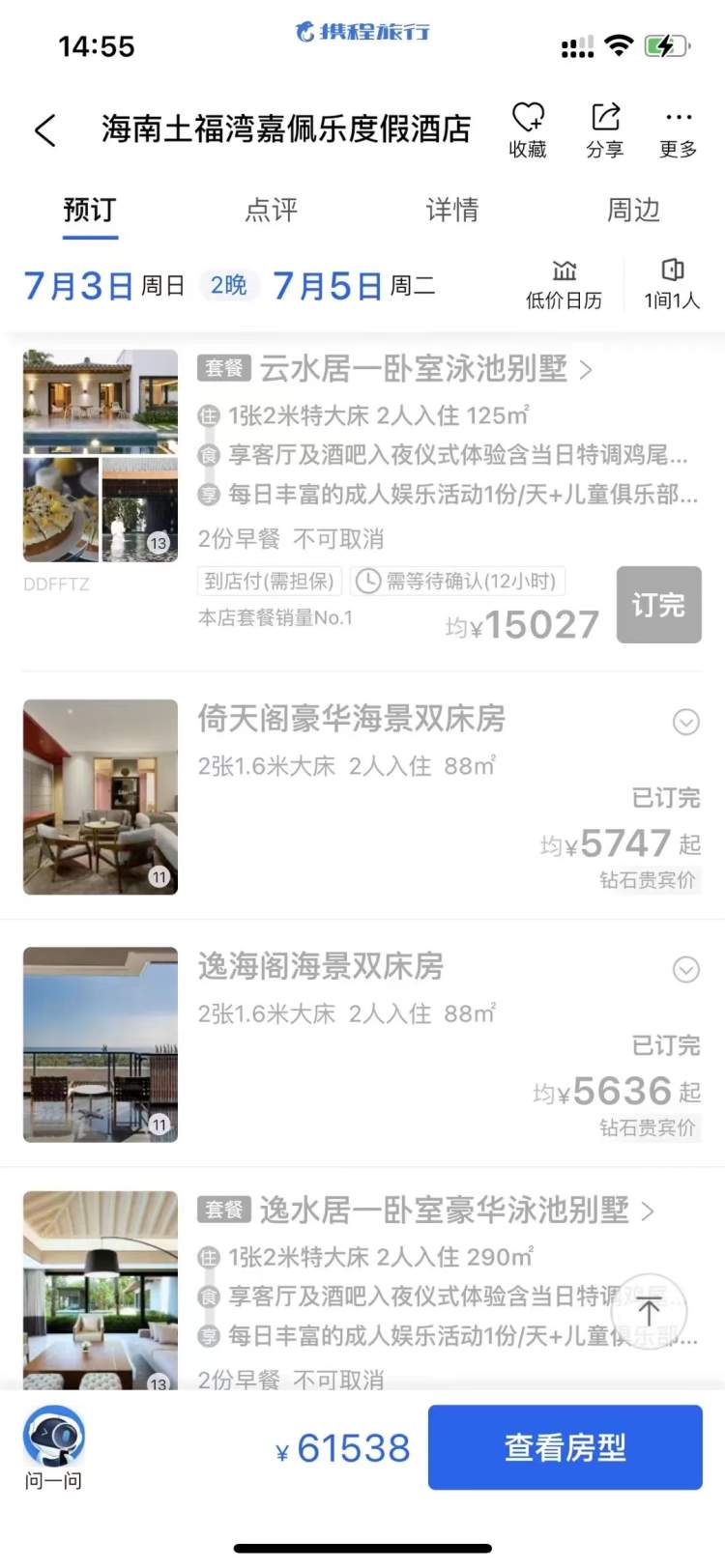
Task: Add hotel to favorites (收藏)
Action: 528,130
